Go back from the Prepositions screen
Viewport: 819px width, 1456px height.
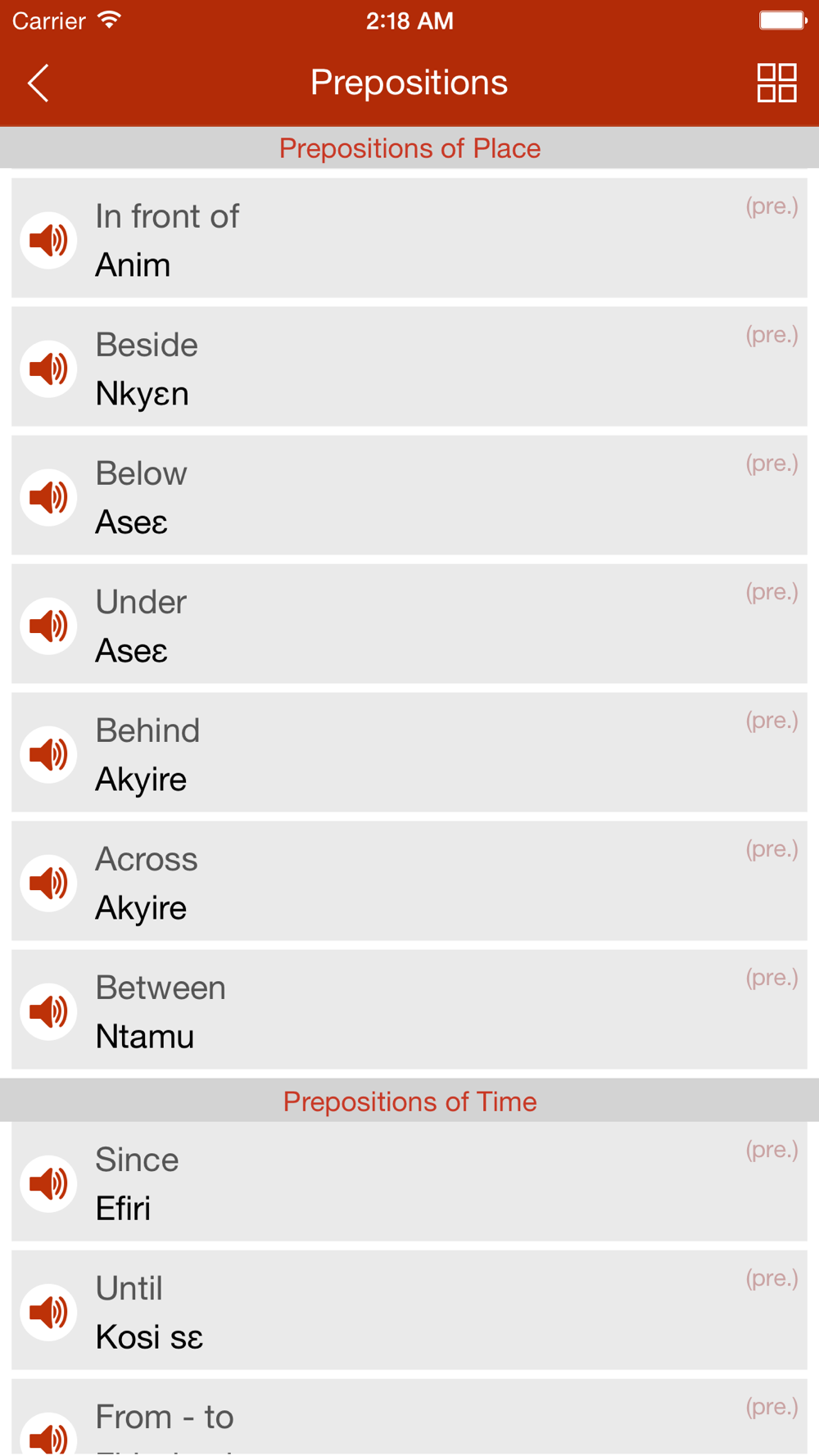click(x=38, y=83)
